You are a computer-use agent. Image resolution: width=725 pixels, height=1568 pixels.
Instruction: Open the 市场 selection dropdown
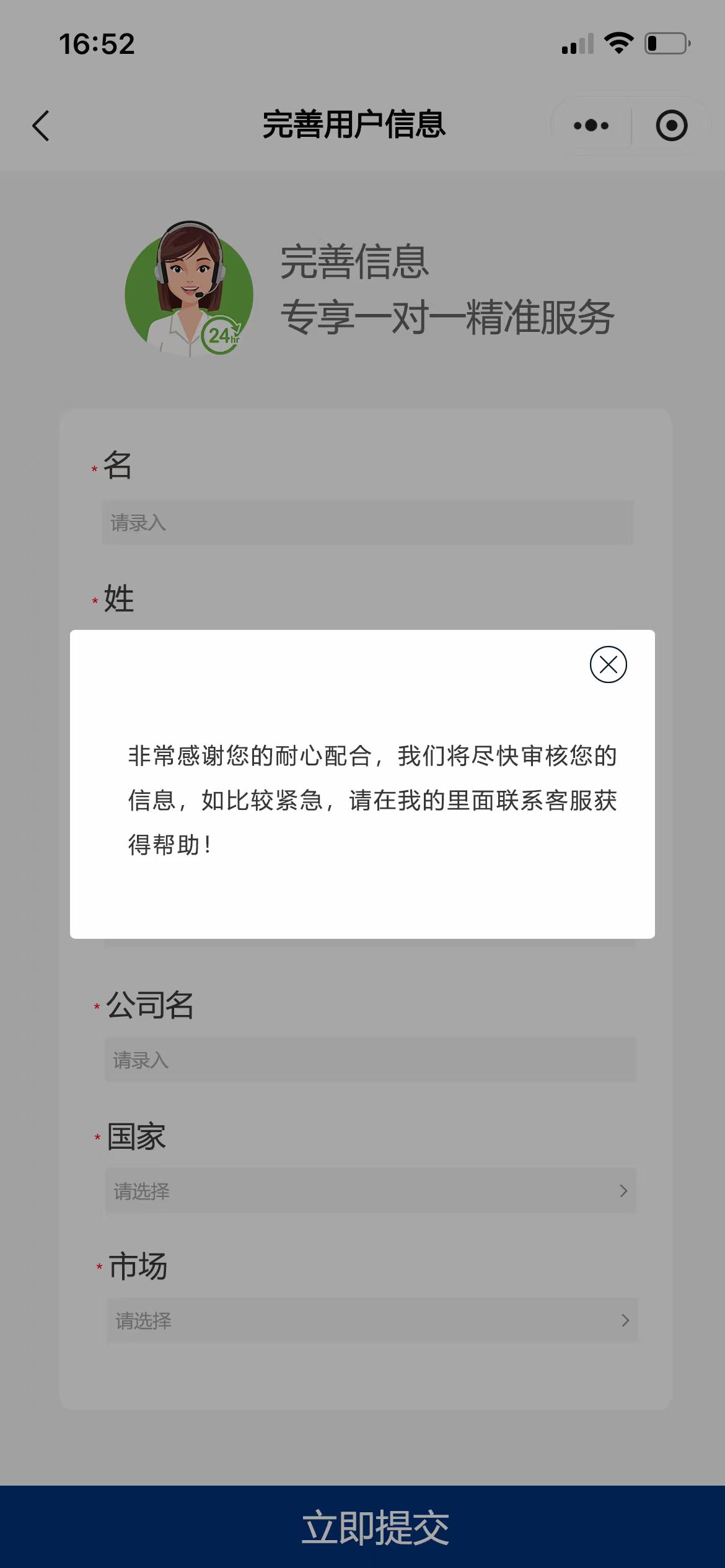pos(372,1320)
